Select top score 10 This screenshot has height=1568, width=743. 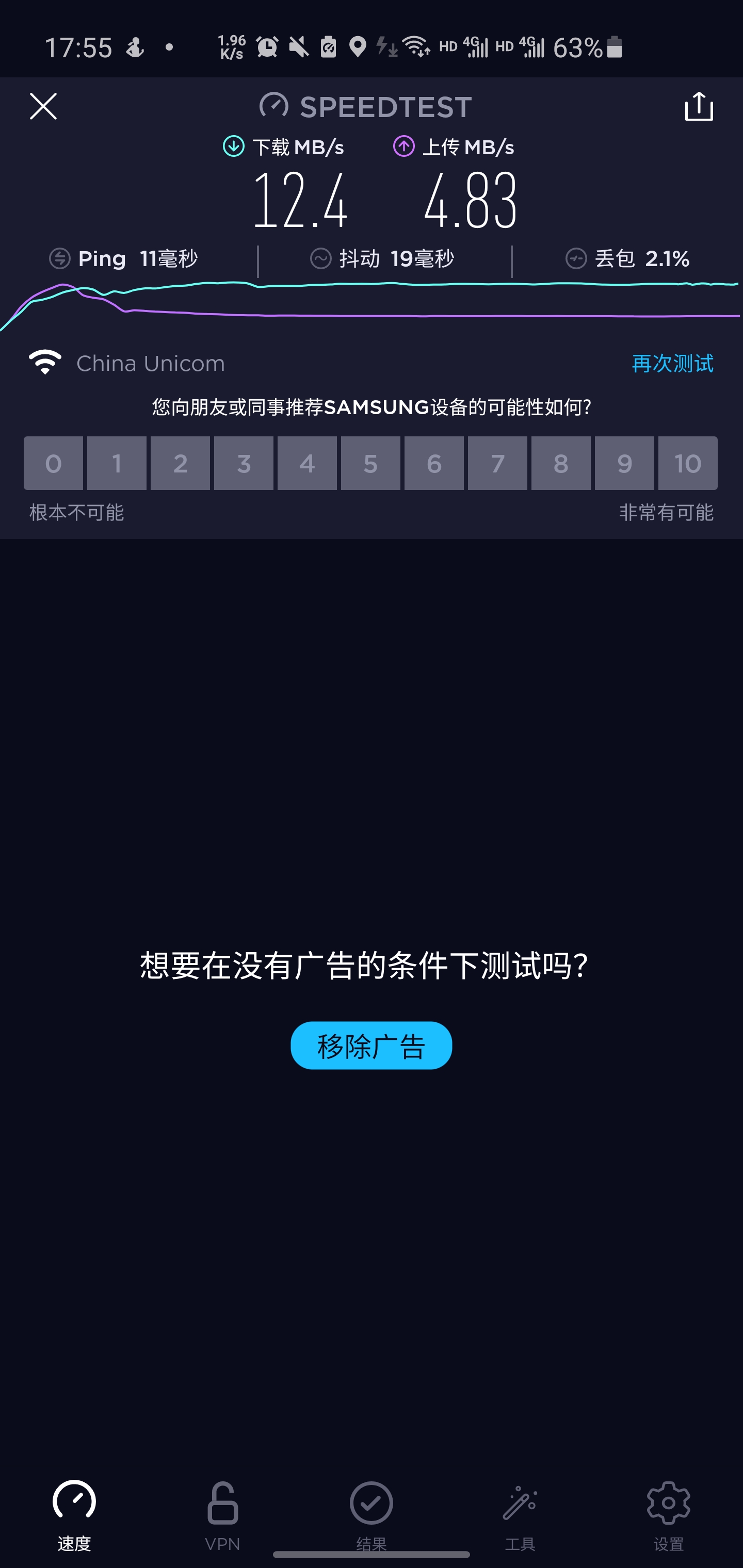pos(688,463)
